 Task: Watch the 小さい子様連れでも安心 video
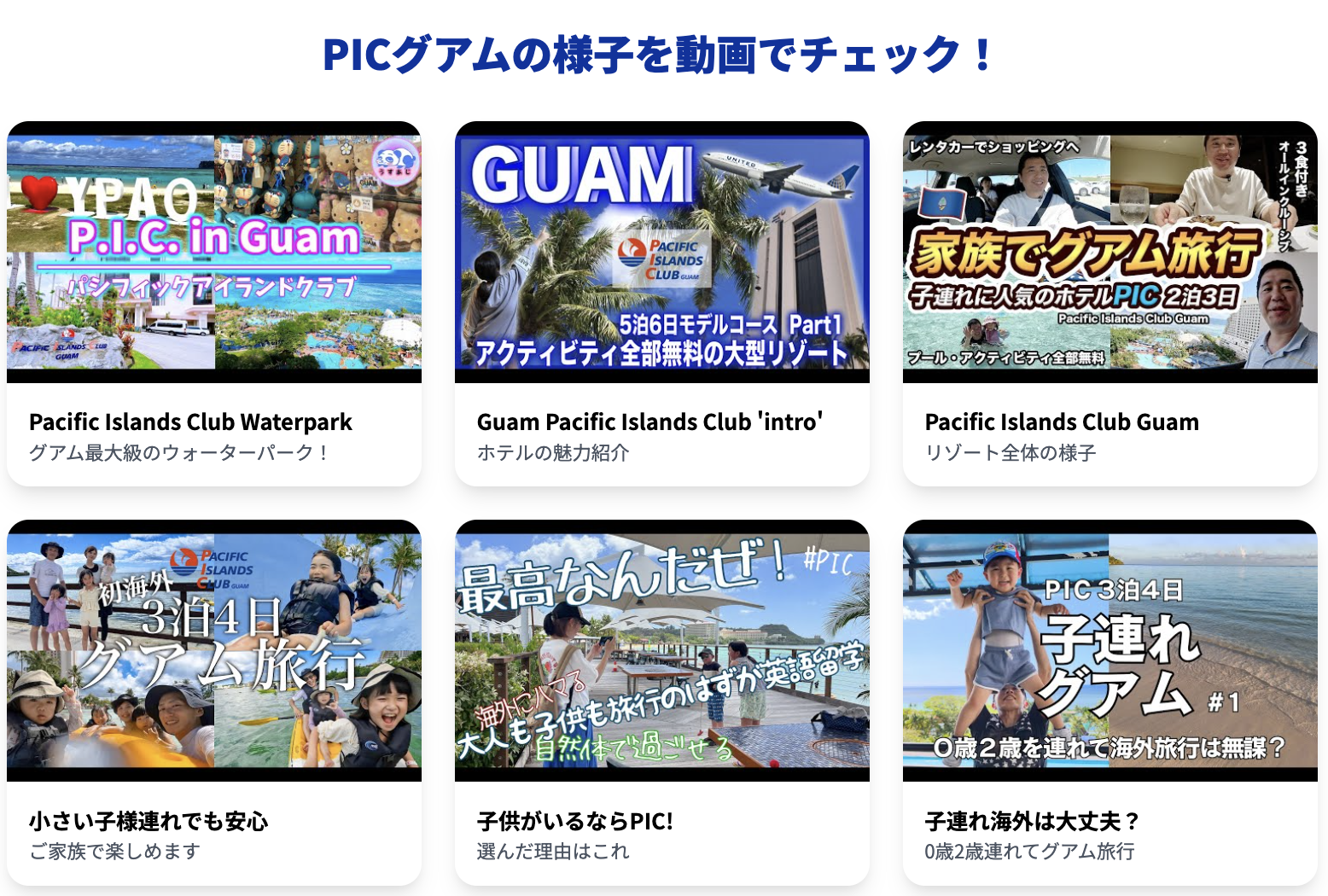[213, 651]
